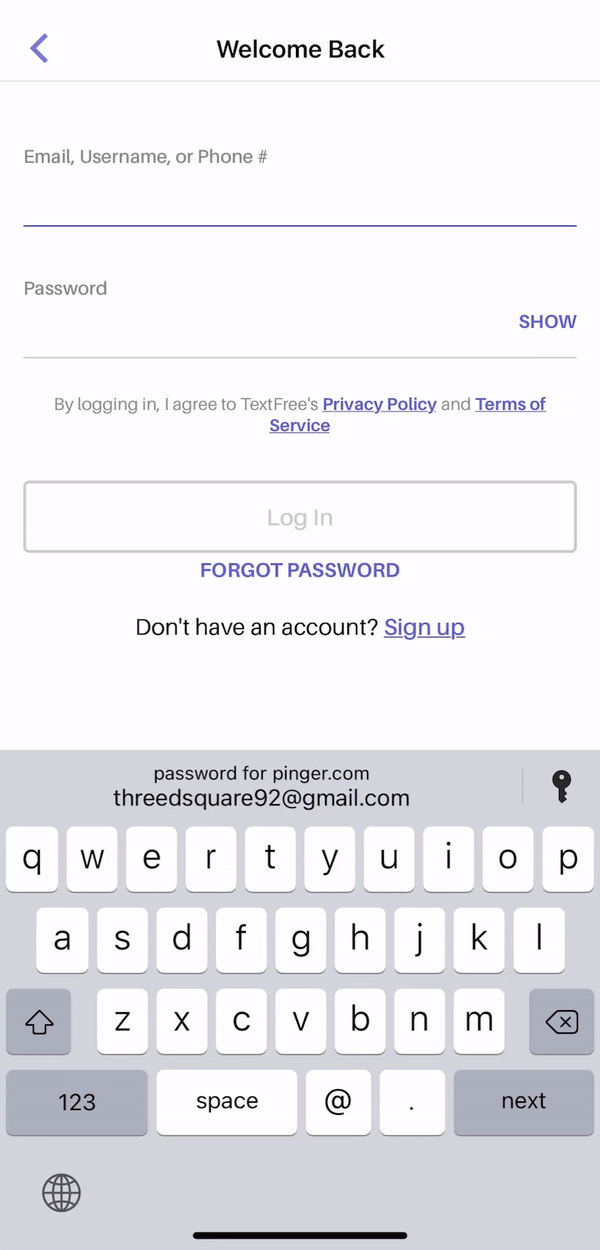Image resolution: width=600 pixels, height=1250 pixels.
Task: Tap the next key on the keyboard
Action: tap(524, 1102)
